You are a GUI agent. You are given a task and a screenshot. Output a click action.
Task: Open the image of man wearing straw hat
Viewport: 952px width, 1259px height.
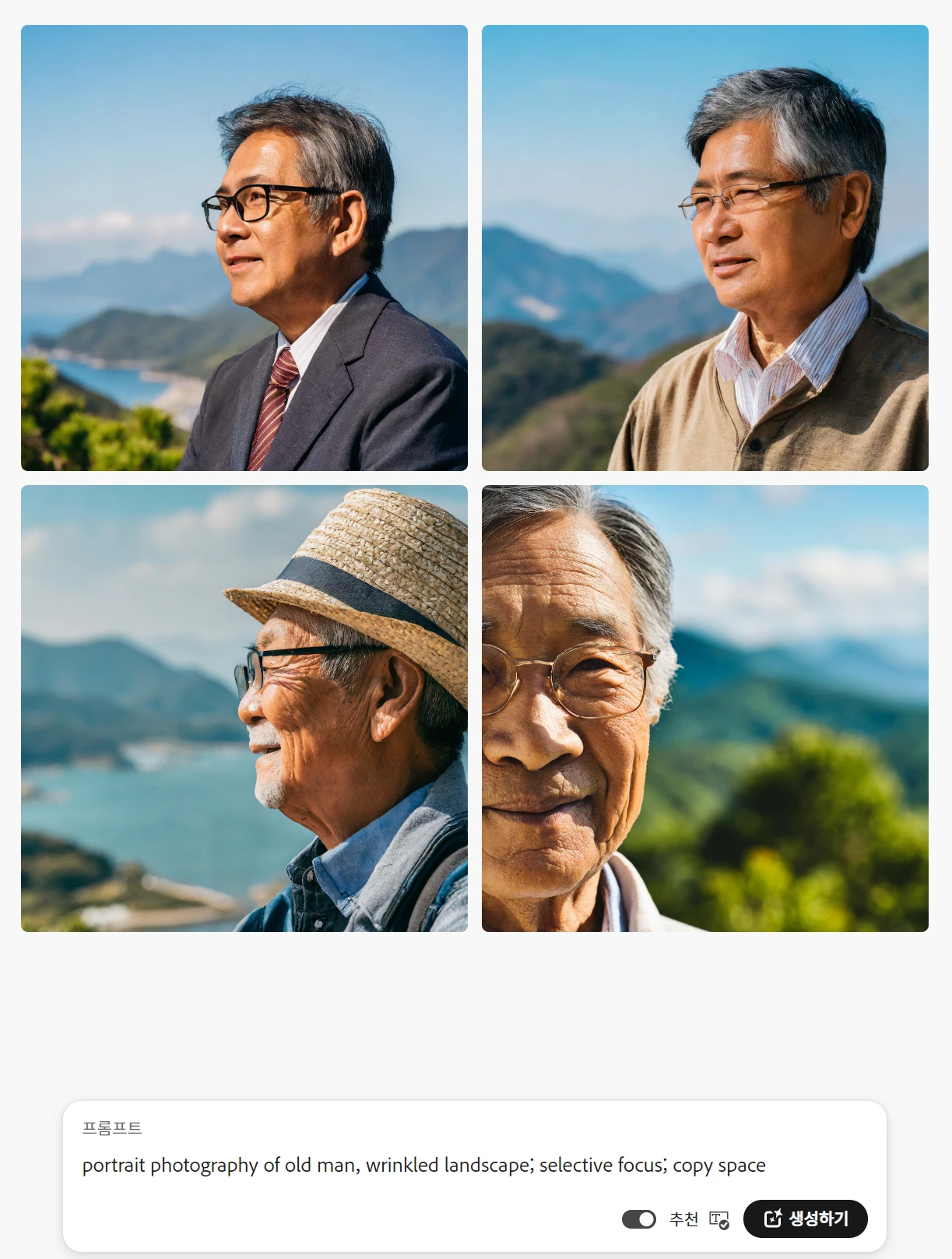244,708
